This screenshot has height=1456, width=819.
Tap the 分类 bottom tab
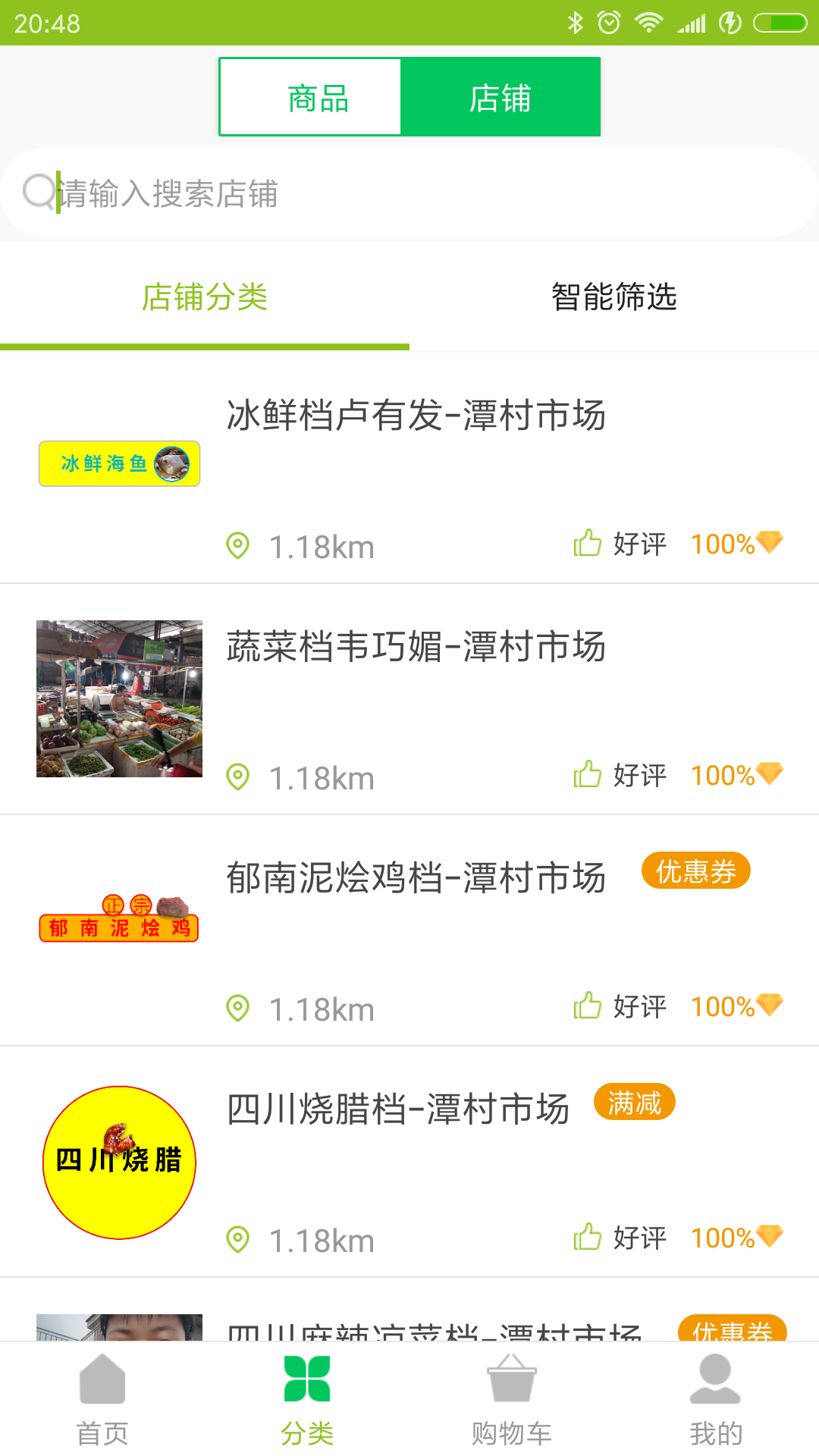point(307,1399)
